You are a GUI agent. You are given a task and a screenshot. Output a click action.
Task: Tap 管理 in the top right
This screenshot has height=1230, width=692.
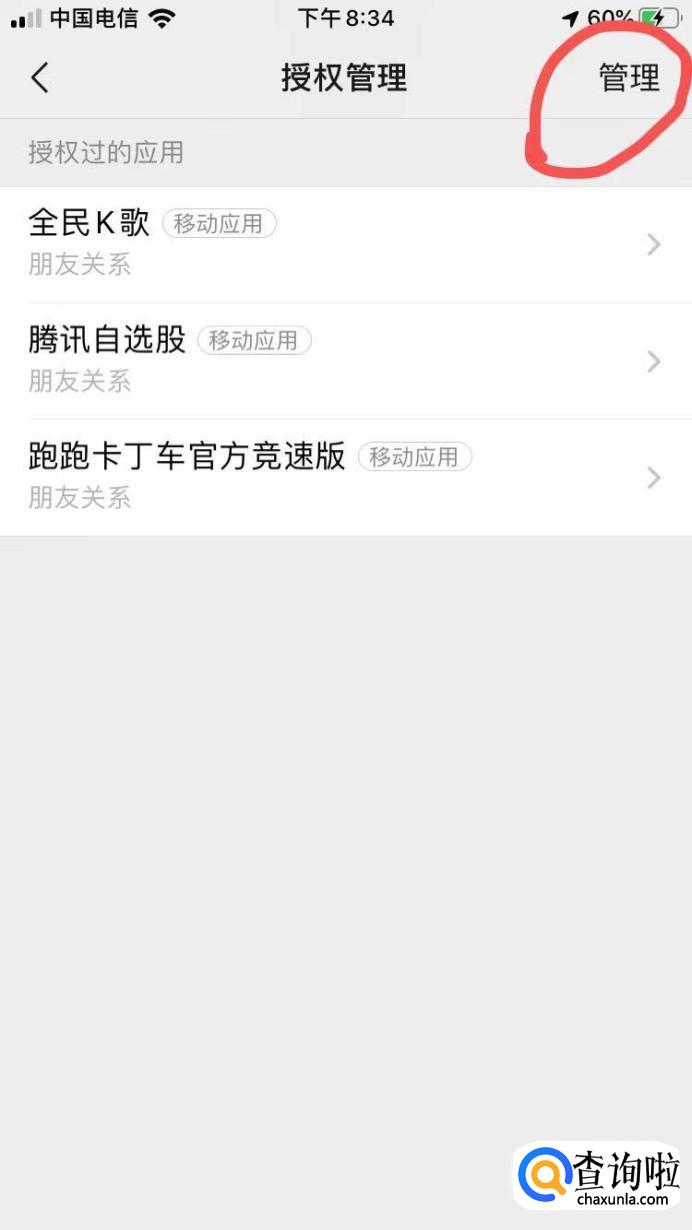(629, 78)
